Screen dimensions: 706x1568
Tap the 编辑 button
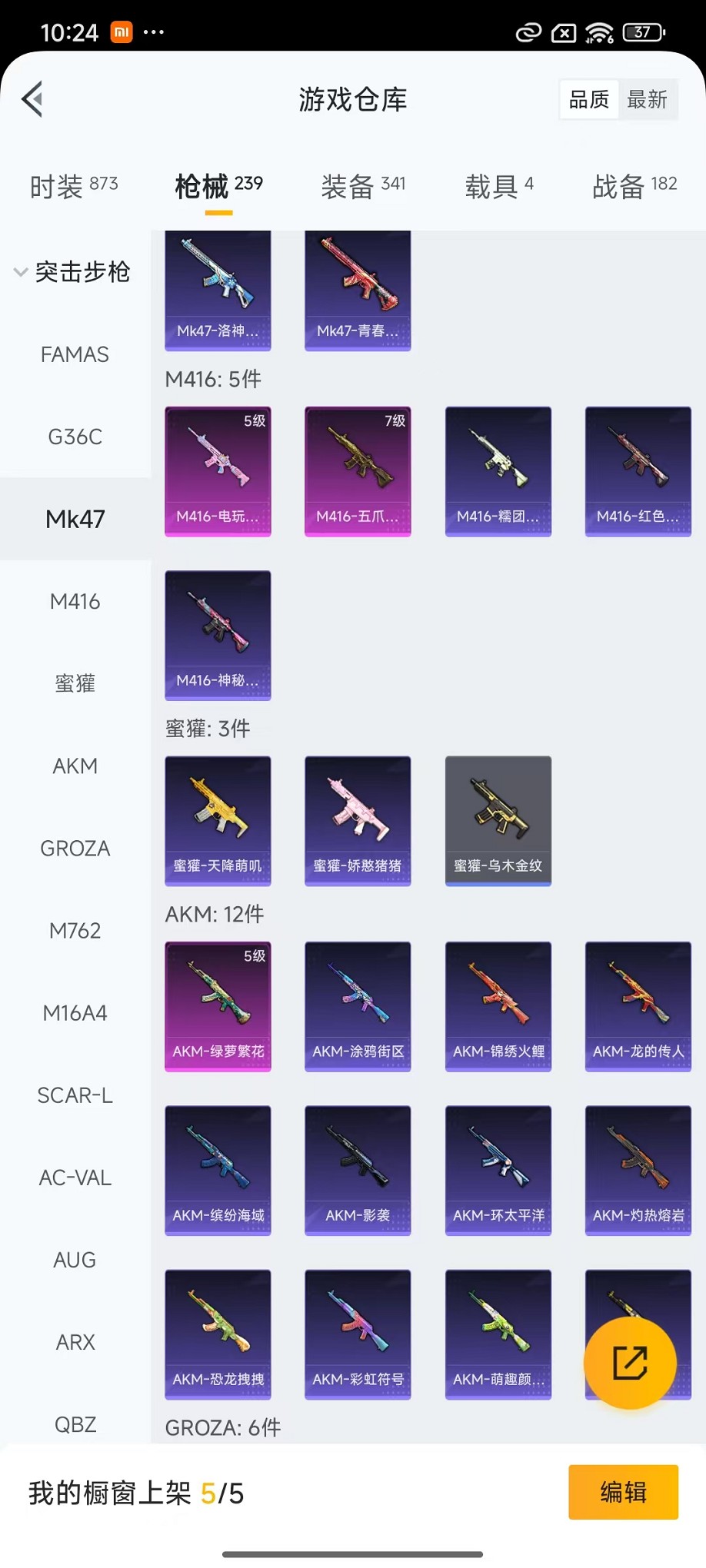click(x=623, y=1492)
